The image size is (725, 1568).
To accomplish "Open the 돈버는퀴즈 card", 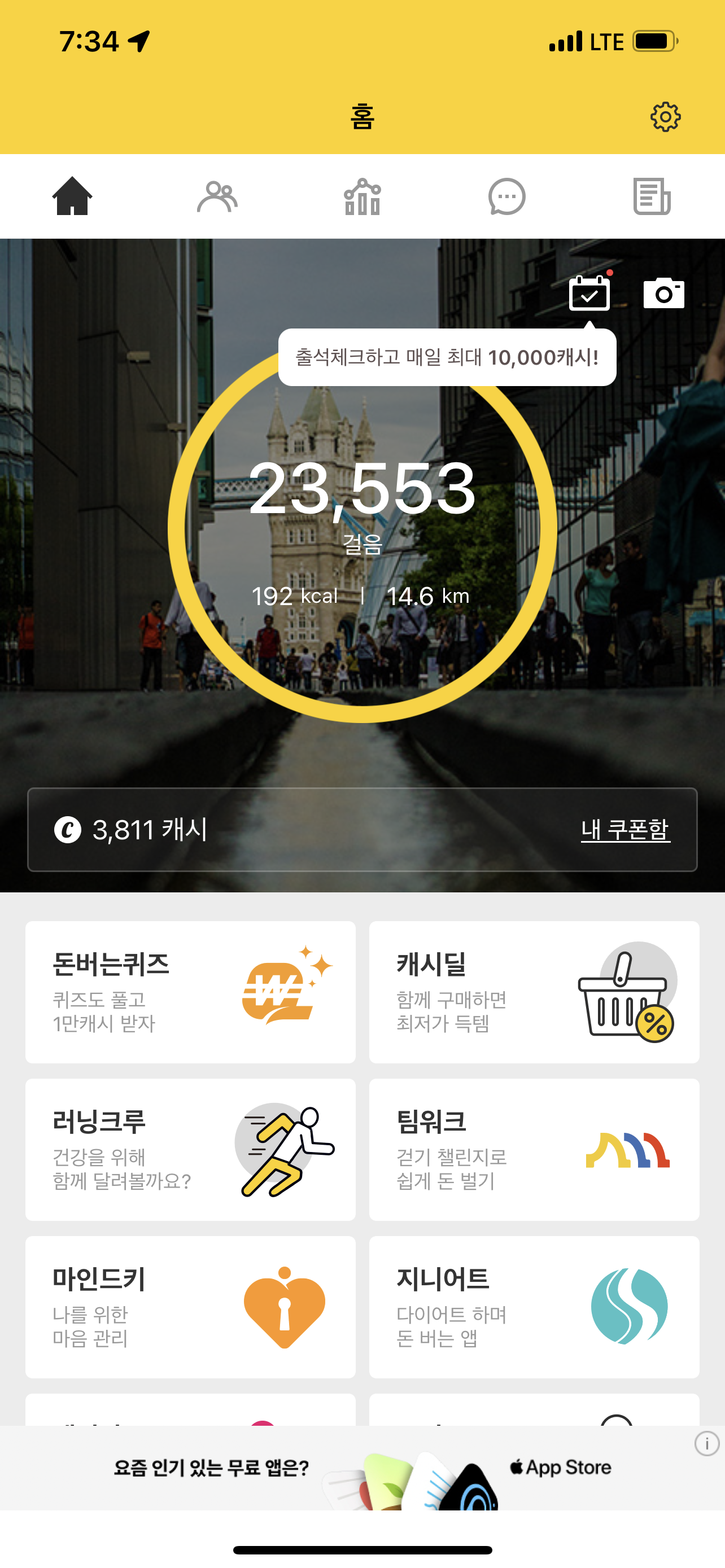I will pyautogui.click(x=190, y=992).
